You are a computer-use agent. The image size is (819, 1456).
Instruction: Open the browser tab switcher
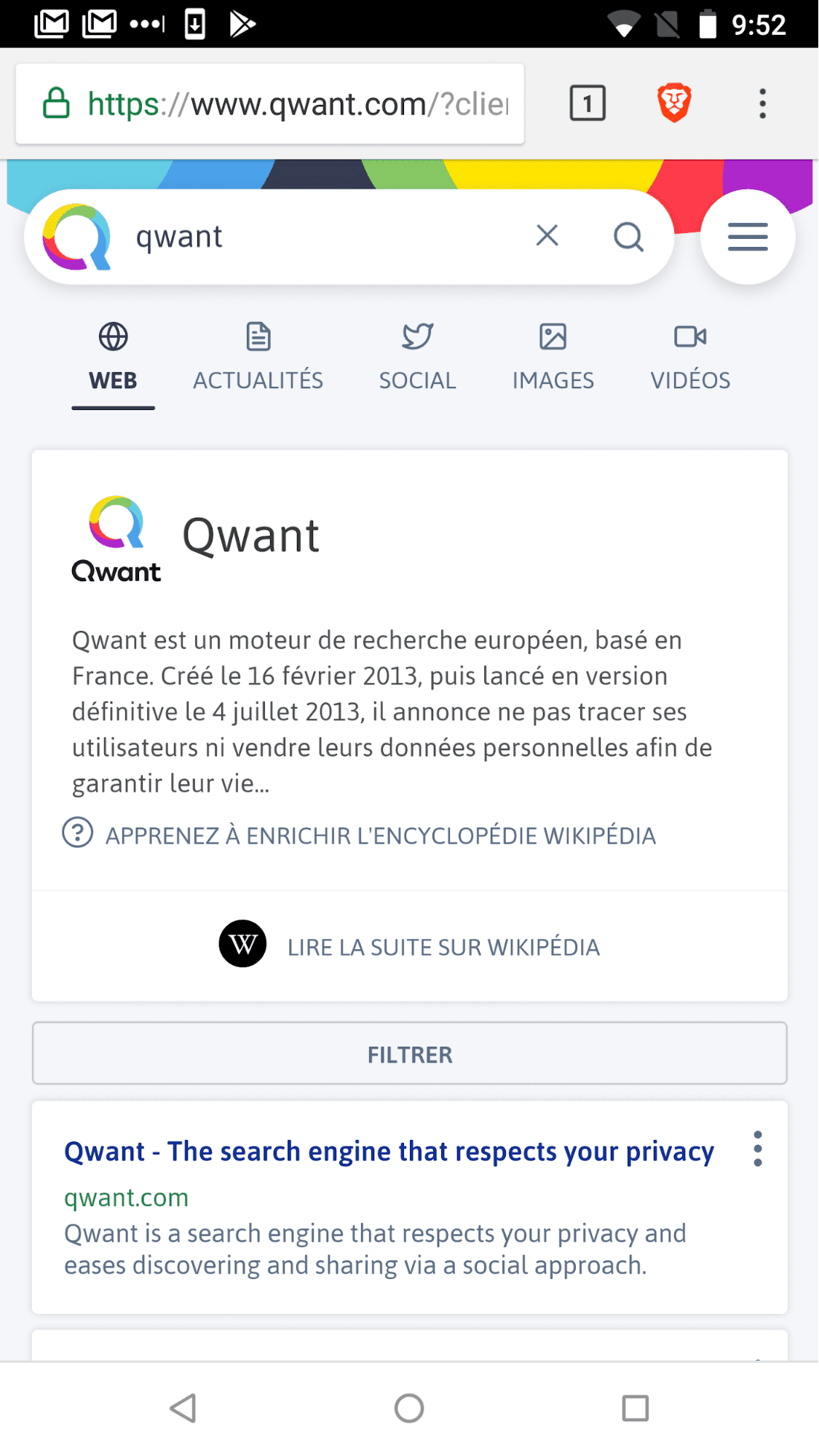[x=587, y=103]
